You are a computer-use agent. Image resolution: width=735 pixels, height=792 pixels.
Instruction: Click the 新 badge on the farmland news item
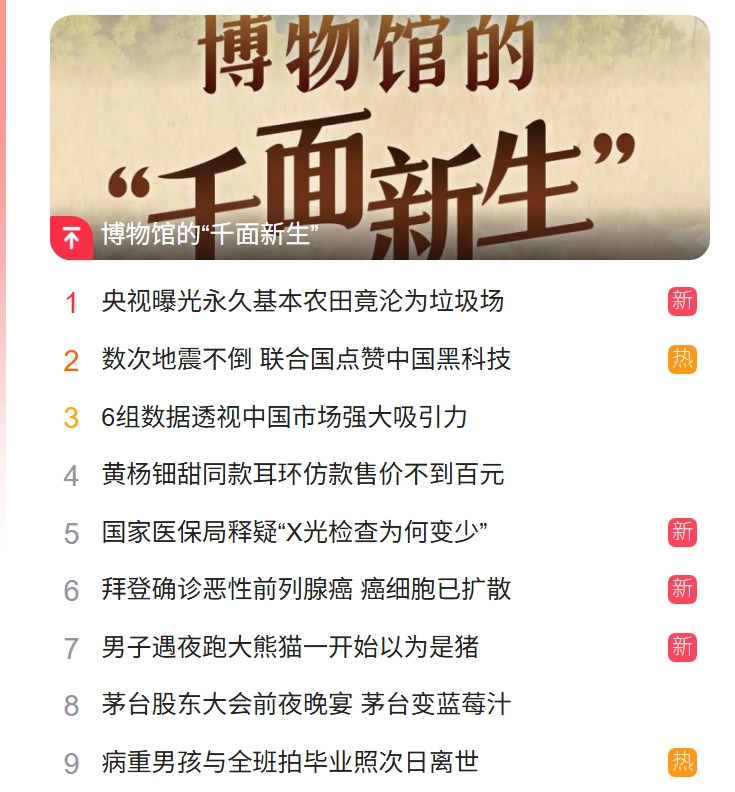tap(681, 299)
